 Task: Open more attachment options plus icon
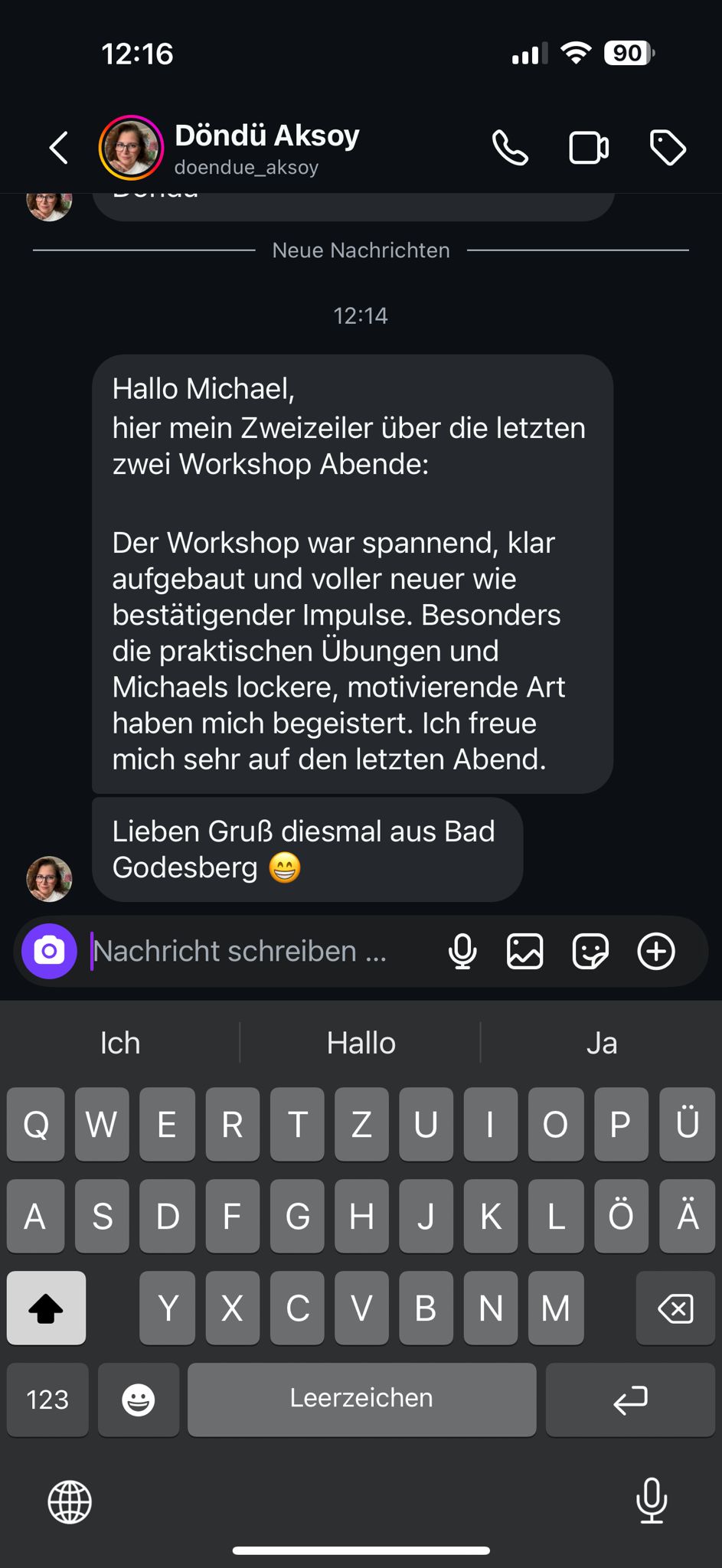point(656,952)
